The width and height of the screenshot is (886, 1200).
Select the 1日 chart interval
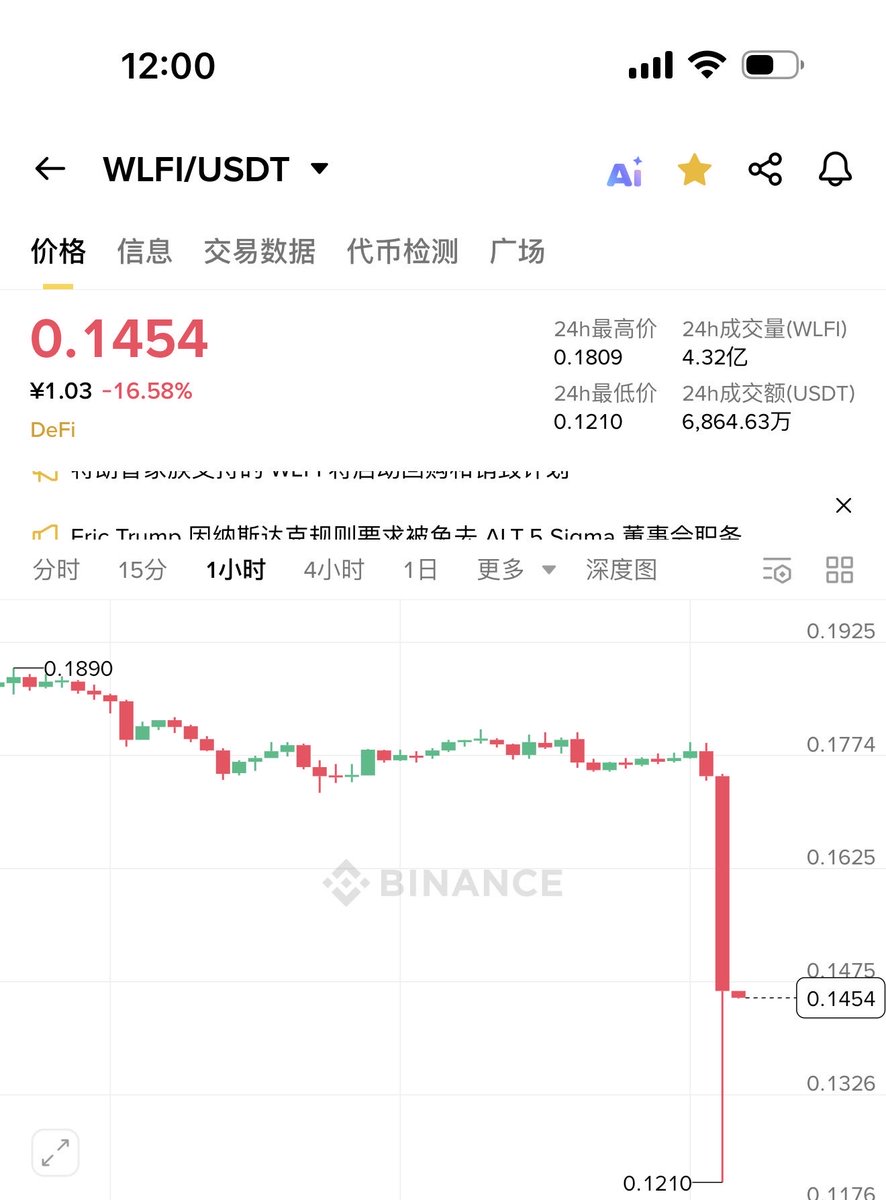(x=420, y=570)
